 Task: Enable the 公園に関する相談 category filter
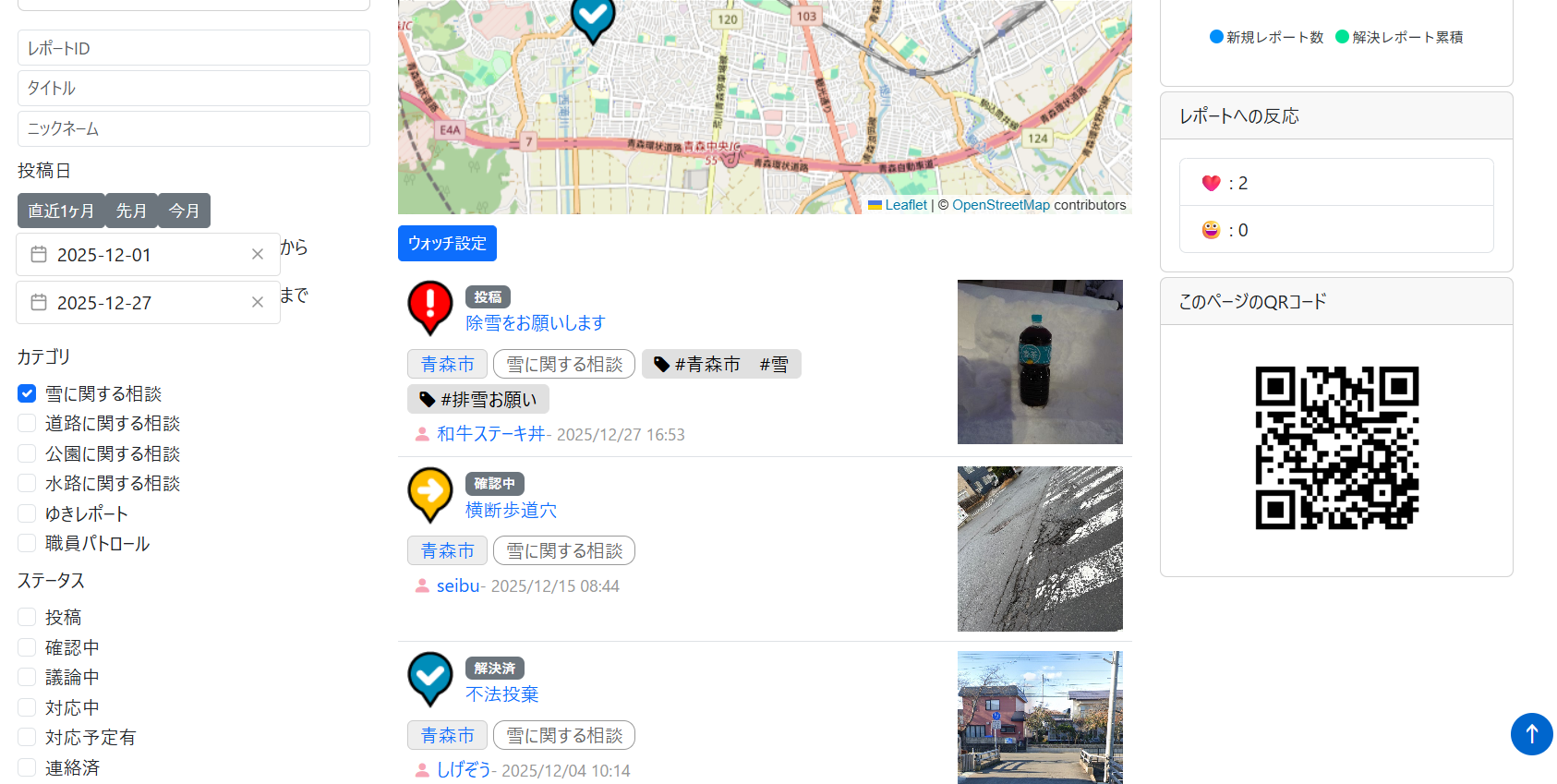tap(27, 454)
